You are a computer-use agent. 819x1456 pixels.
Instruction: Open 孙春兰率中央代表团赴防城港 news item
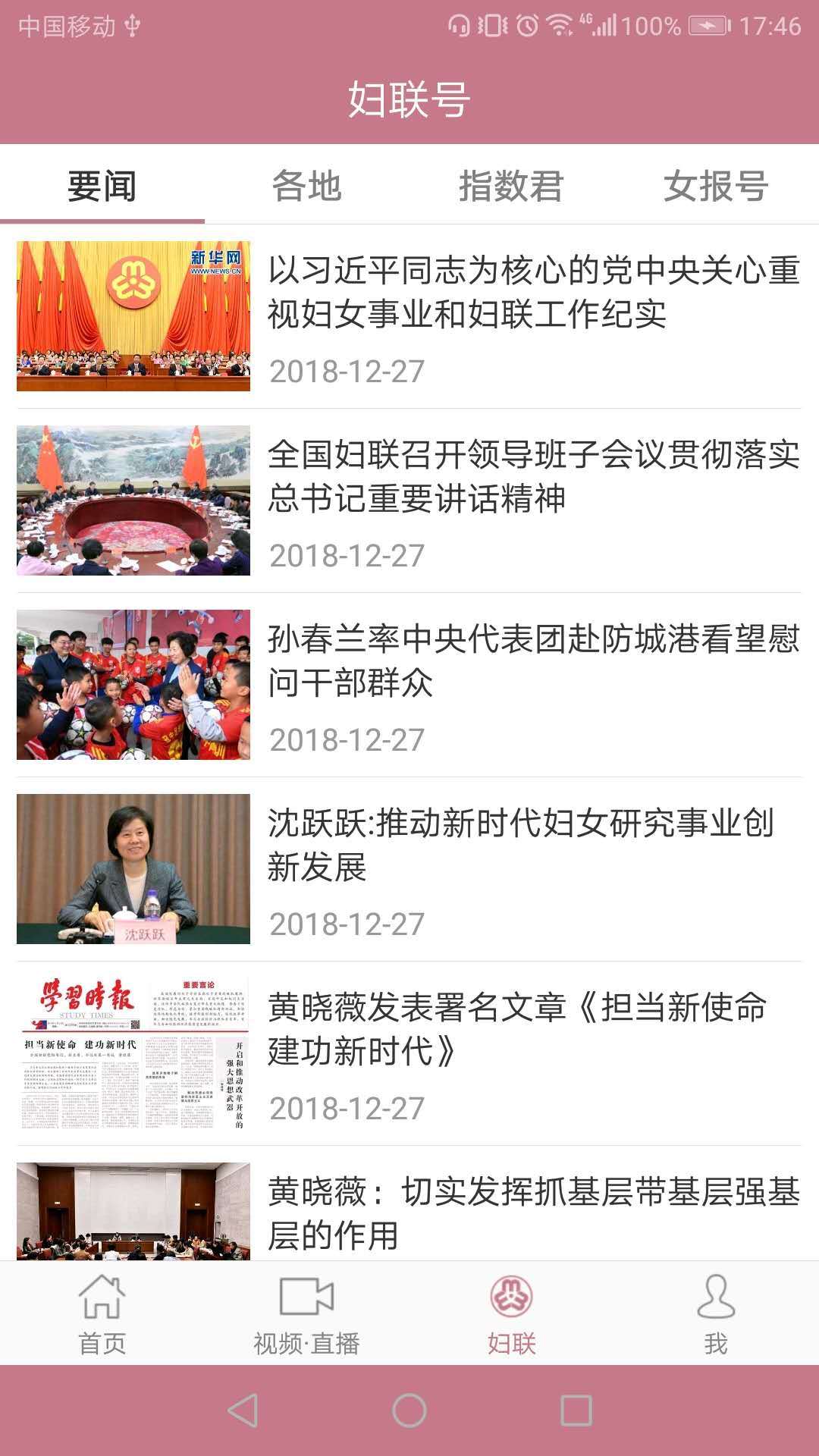coord(533,661)
